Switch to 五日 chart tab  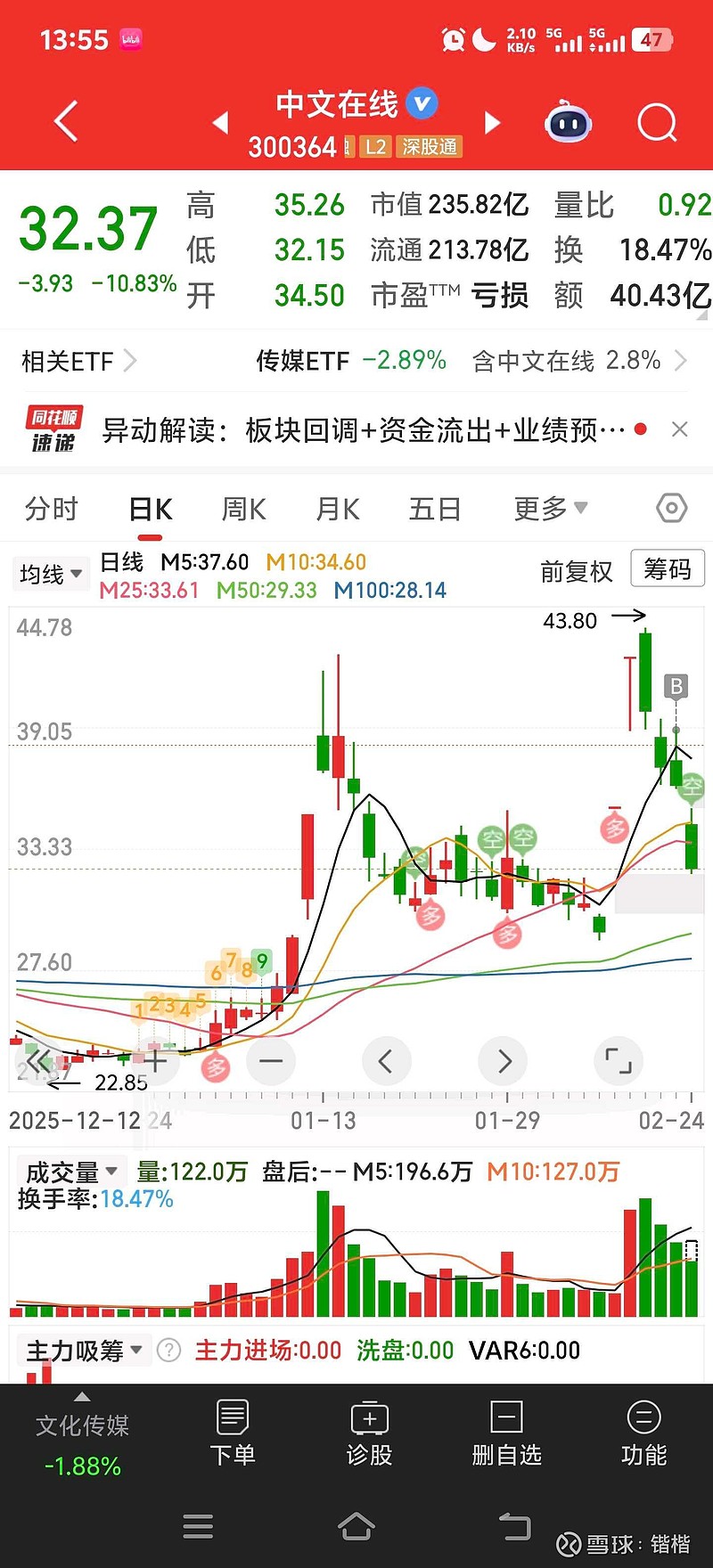[434, 509]
